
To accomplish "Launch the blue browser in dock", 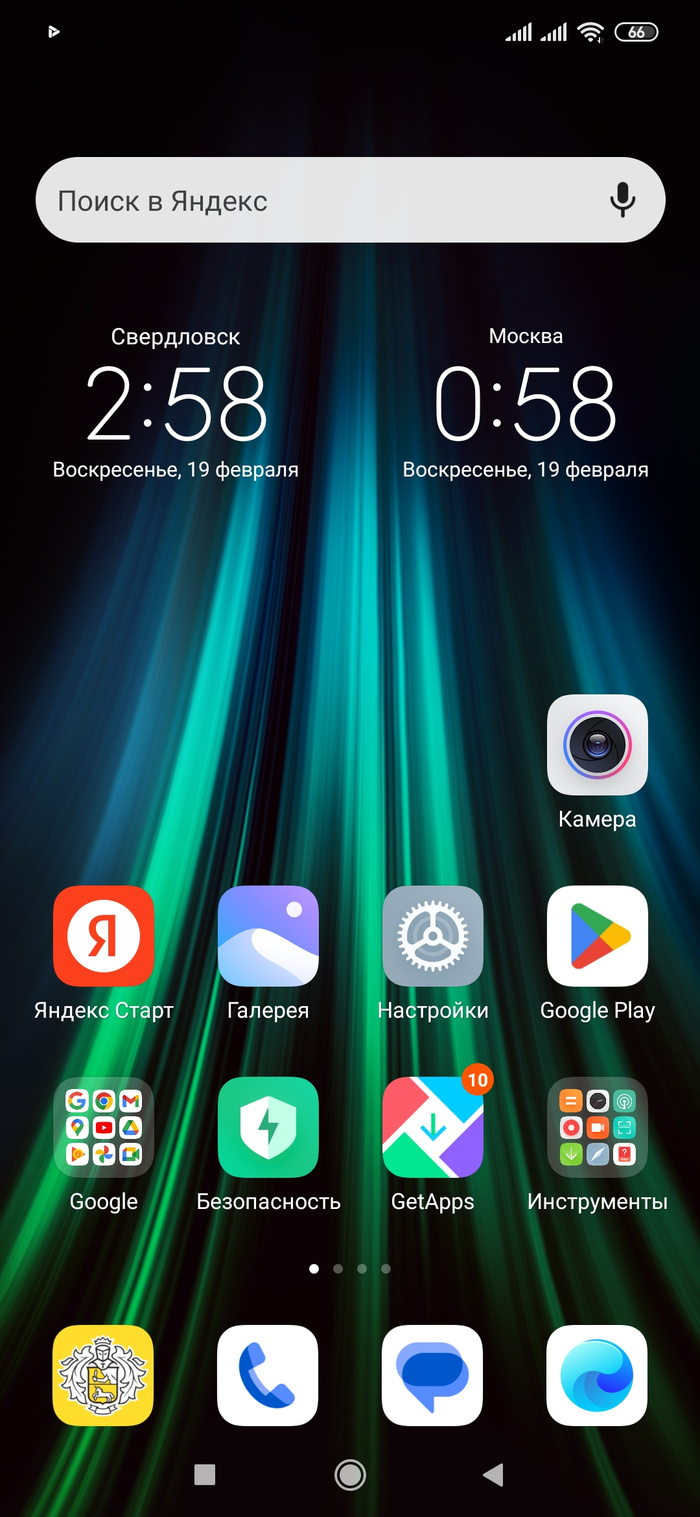I will [x=597, y=1375].
